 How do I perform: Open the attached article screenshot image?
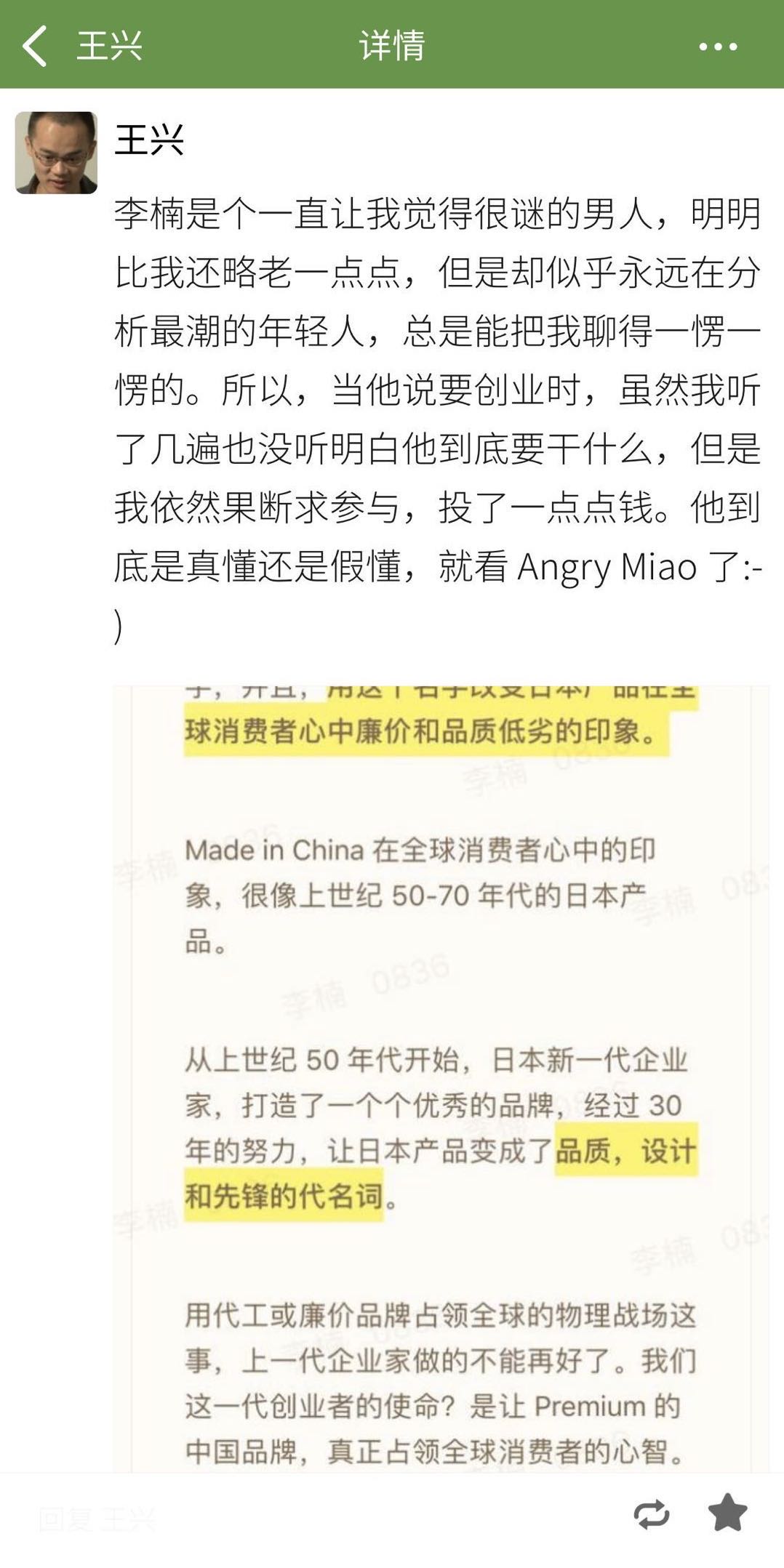click(x=440, y=1076)
